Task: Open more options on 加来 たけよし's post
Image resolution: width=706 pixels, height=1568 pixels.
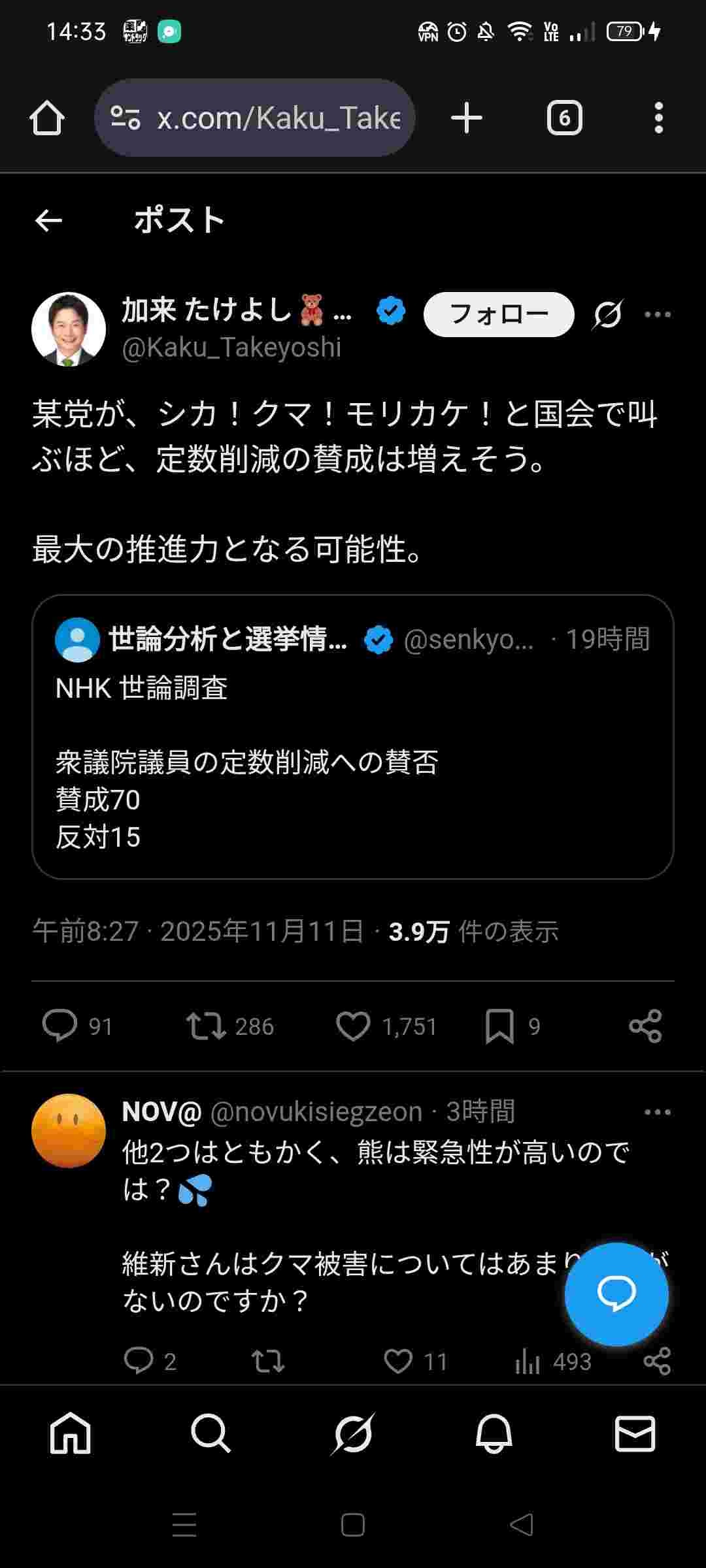Action: coord(657,315)
